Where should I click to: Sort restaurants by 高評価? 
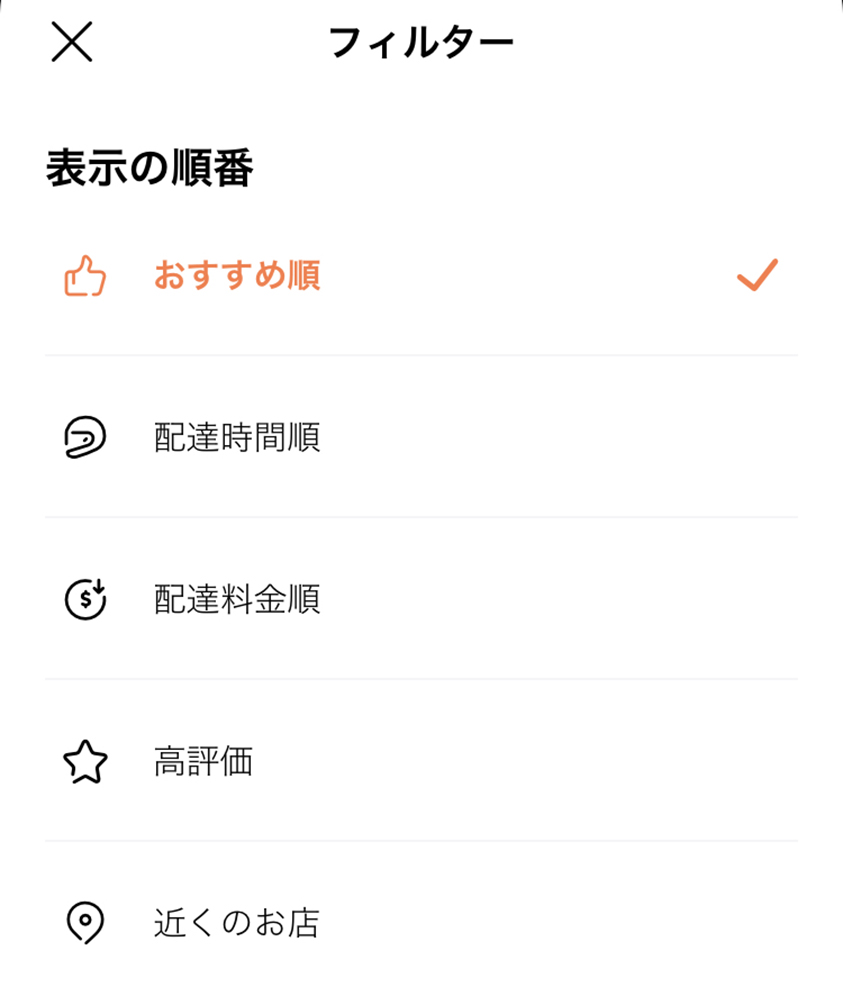pyautogui.click(x=204, y=763)
